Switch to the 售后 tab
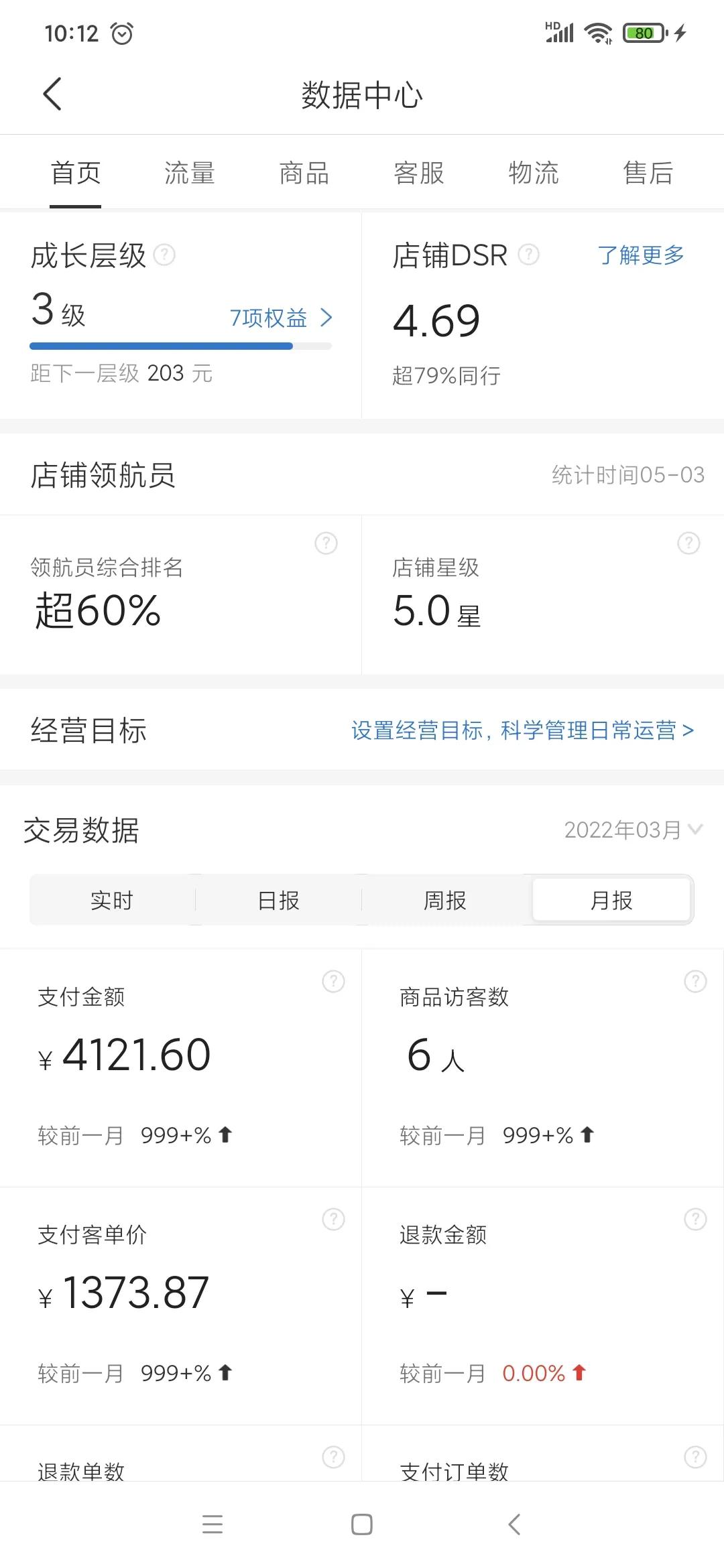Image resolution: width=724 pixels, height=1568 pixels. [x=647, y=173]
